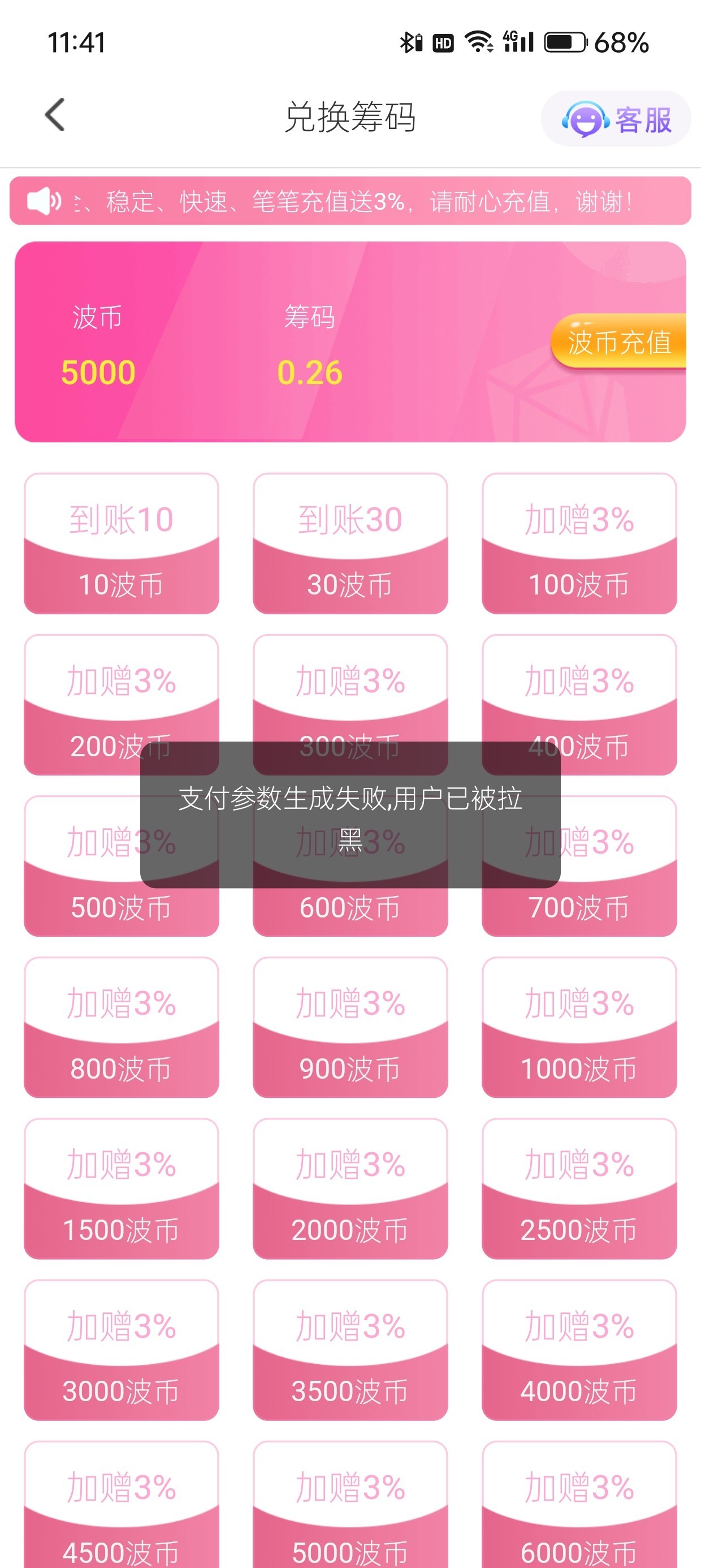
Task: Choose the 2000波币 option
Action: [x=350, y=1189]
